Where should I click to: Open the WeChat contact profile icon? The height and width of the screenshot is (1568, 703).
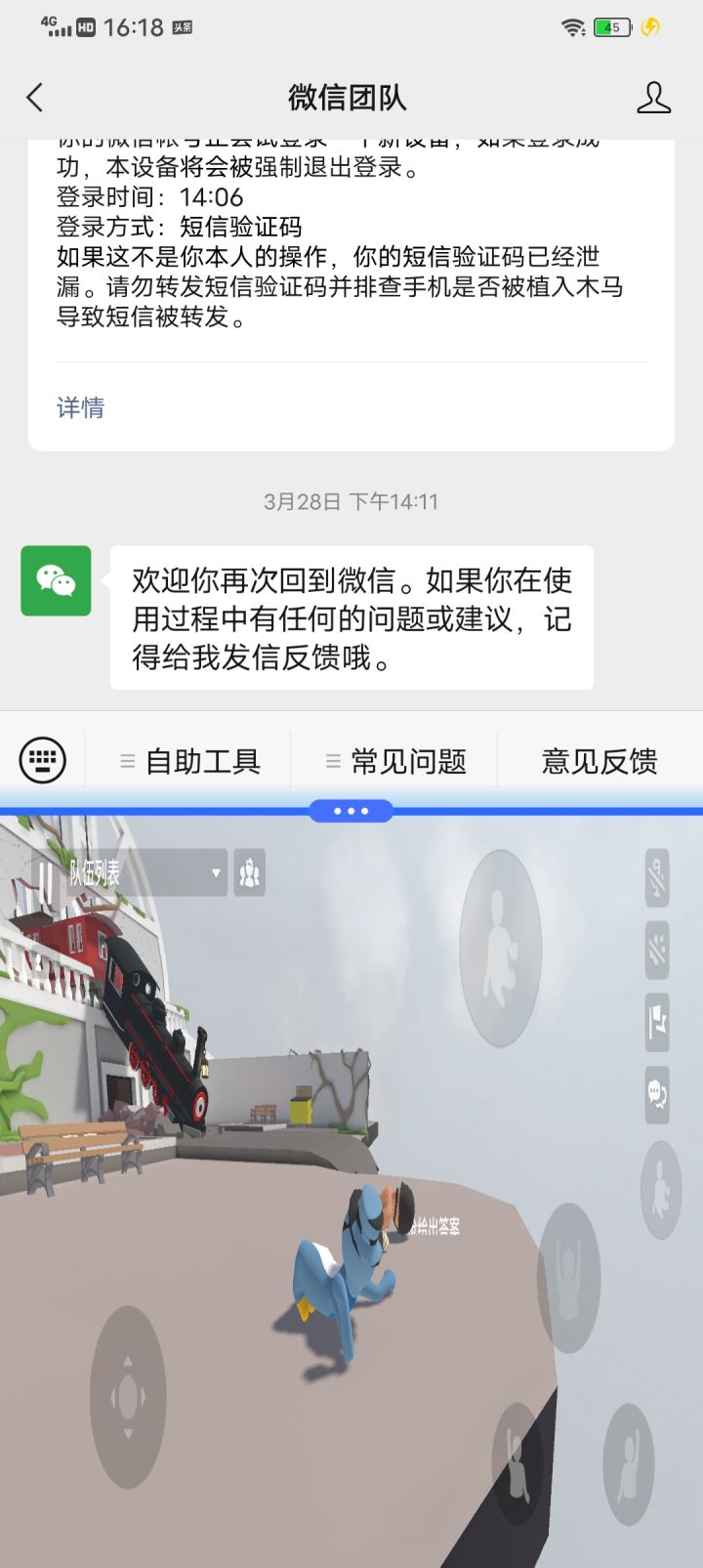tap(656, 98)
